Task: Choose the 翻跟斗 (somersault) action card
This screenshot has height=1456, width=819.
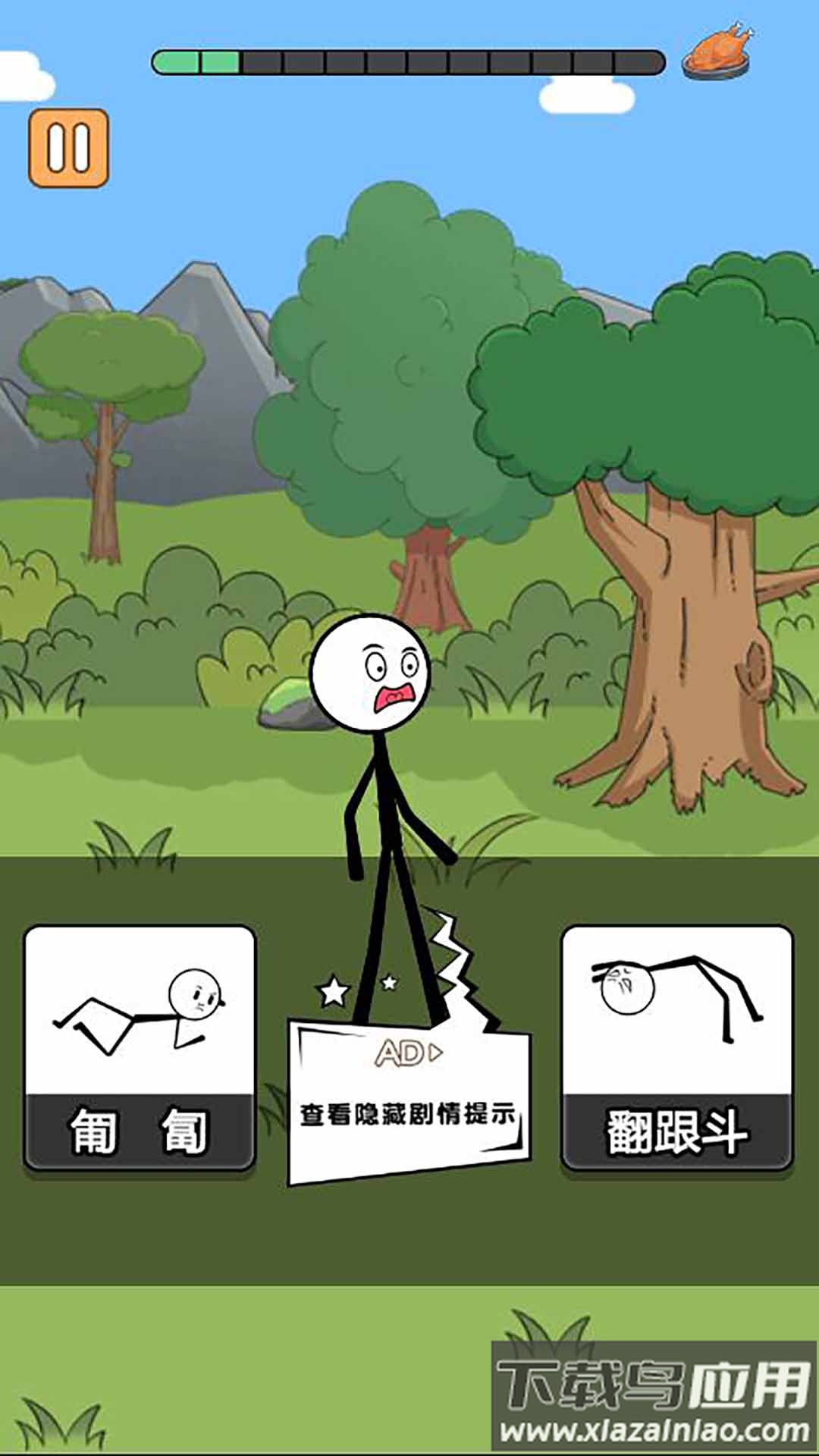Action: click(676, 1047)
